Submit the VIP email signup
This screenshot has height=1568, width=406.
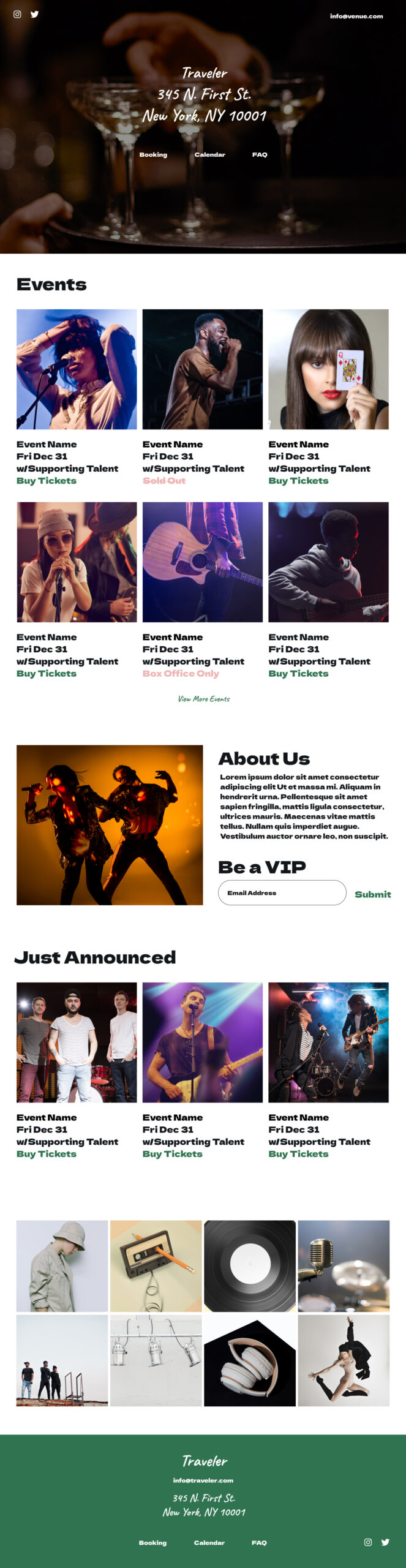[372, 894]
